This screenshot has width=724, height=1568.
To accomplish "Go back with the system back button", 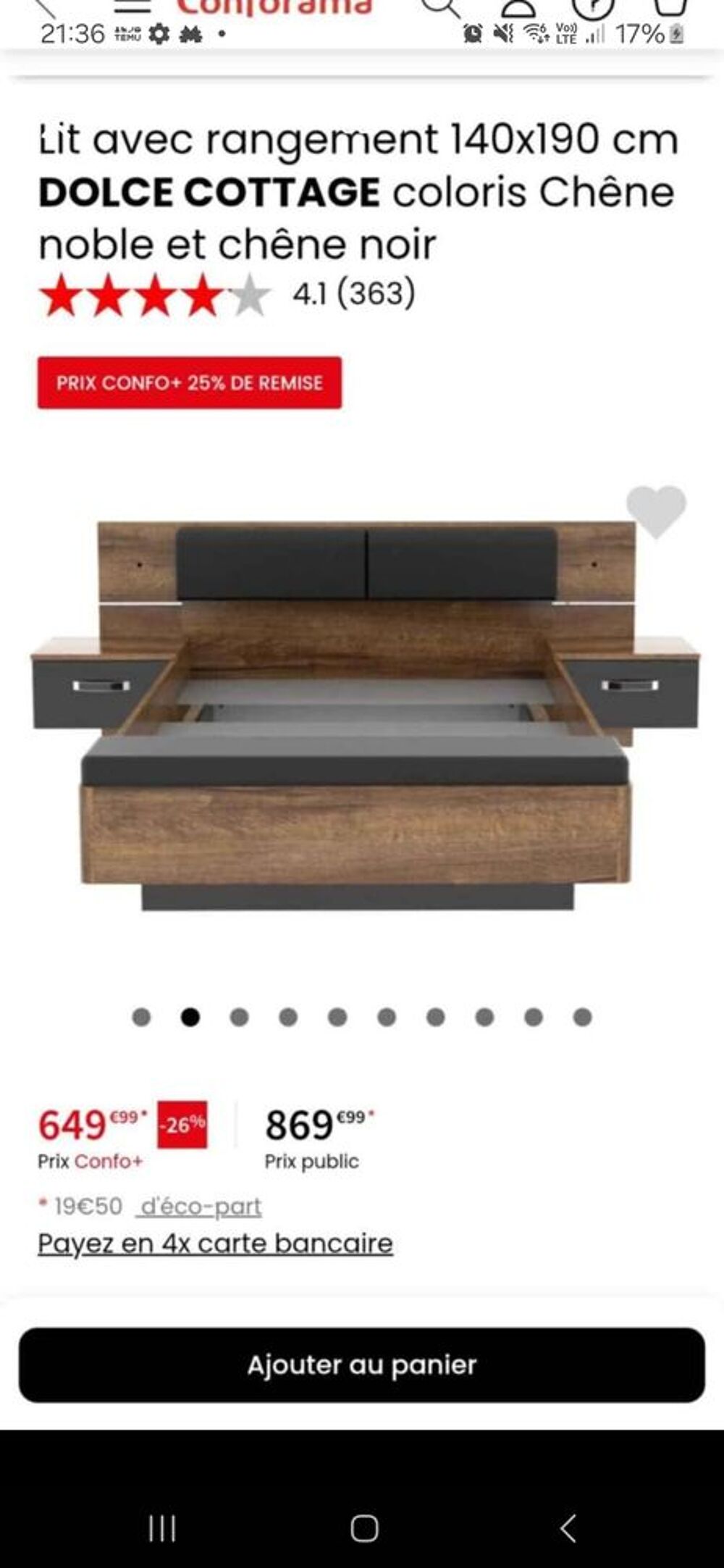I will point(568,1528).
